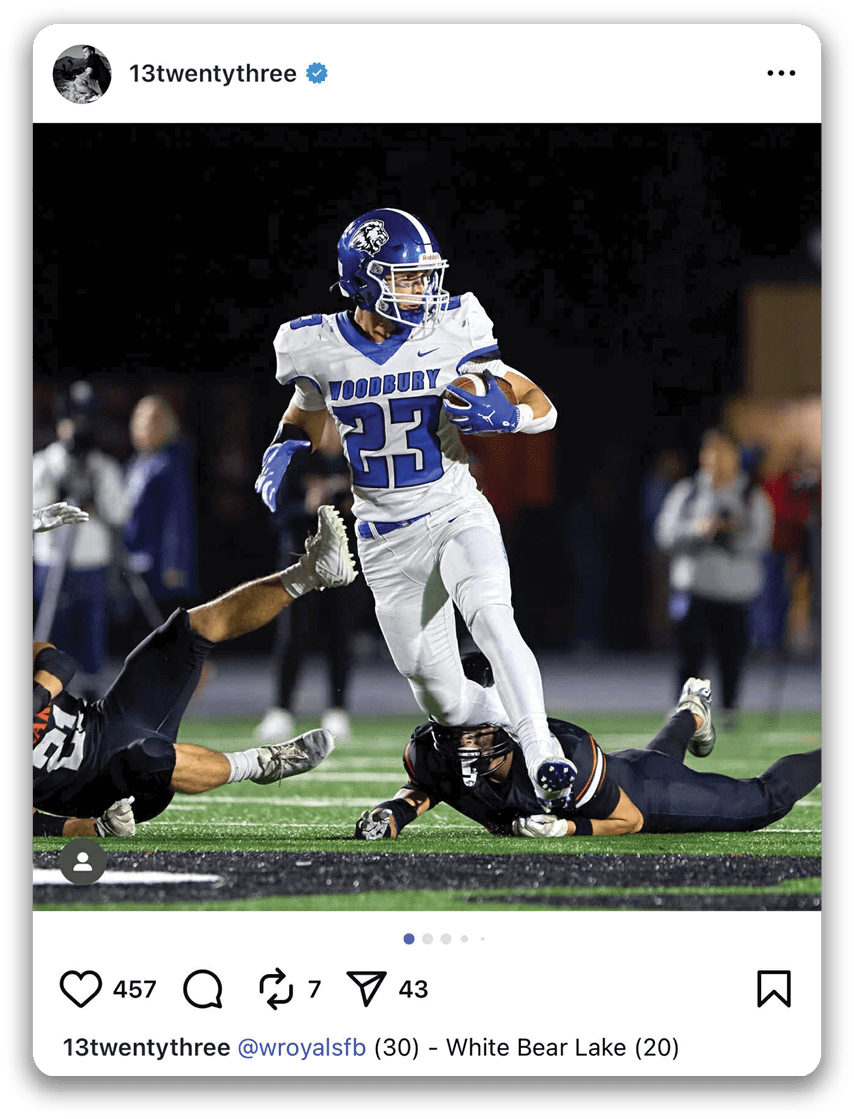Open comments on this post

203,989
